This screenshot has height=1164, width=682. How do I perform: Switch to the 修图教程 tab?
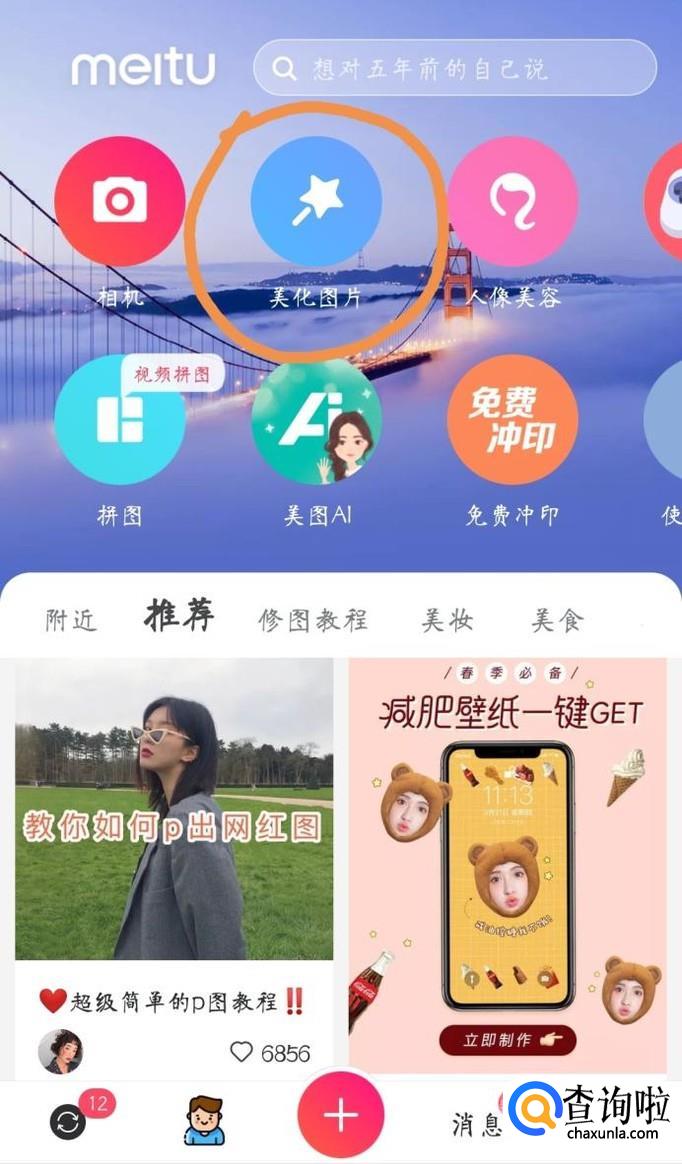click(313, 620)
